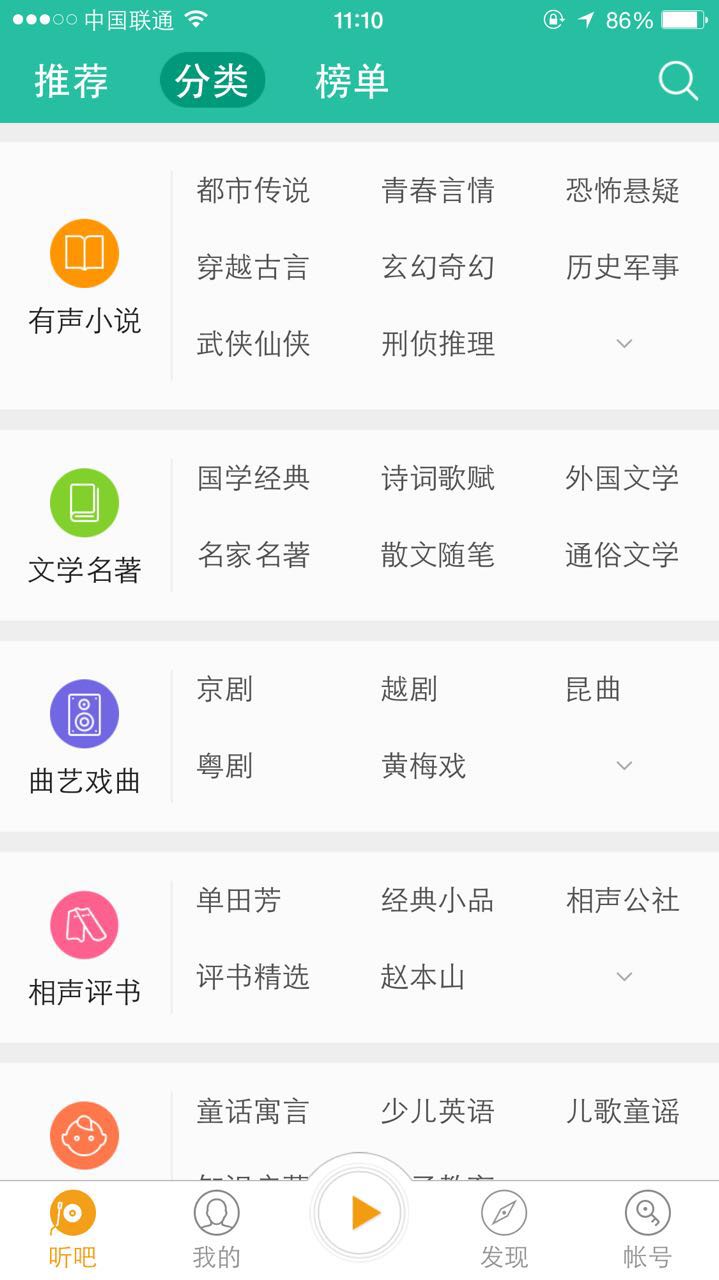Expand more 曲艺戏曲 subcategories

point(624,766)
